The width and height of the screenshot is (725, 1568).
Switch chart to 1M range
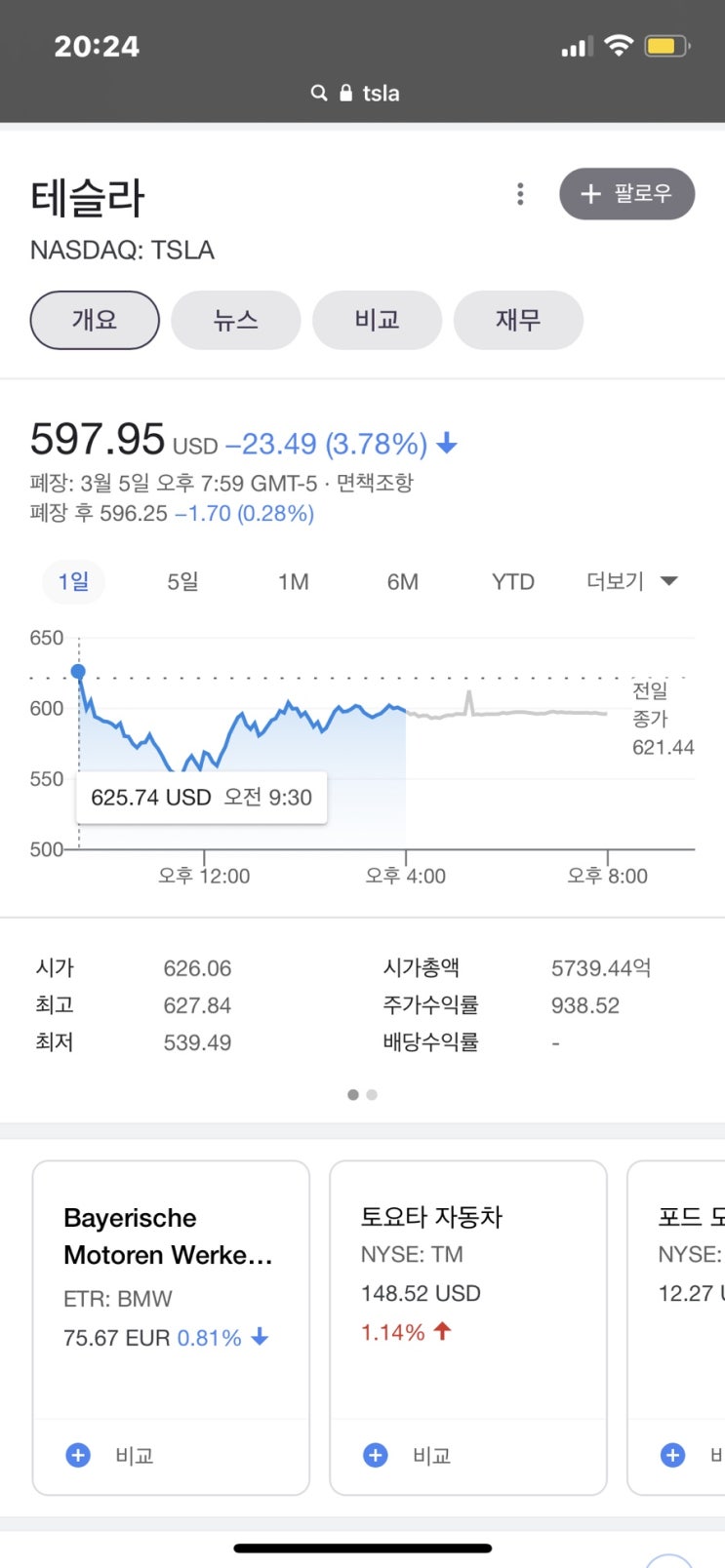pyautogui.click(x=293, y=582)
